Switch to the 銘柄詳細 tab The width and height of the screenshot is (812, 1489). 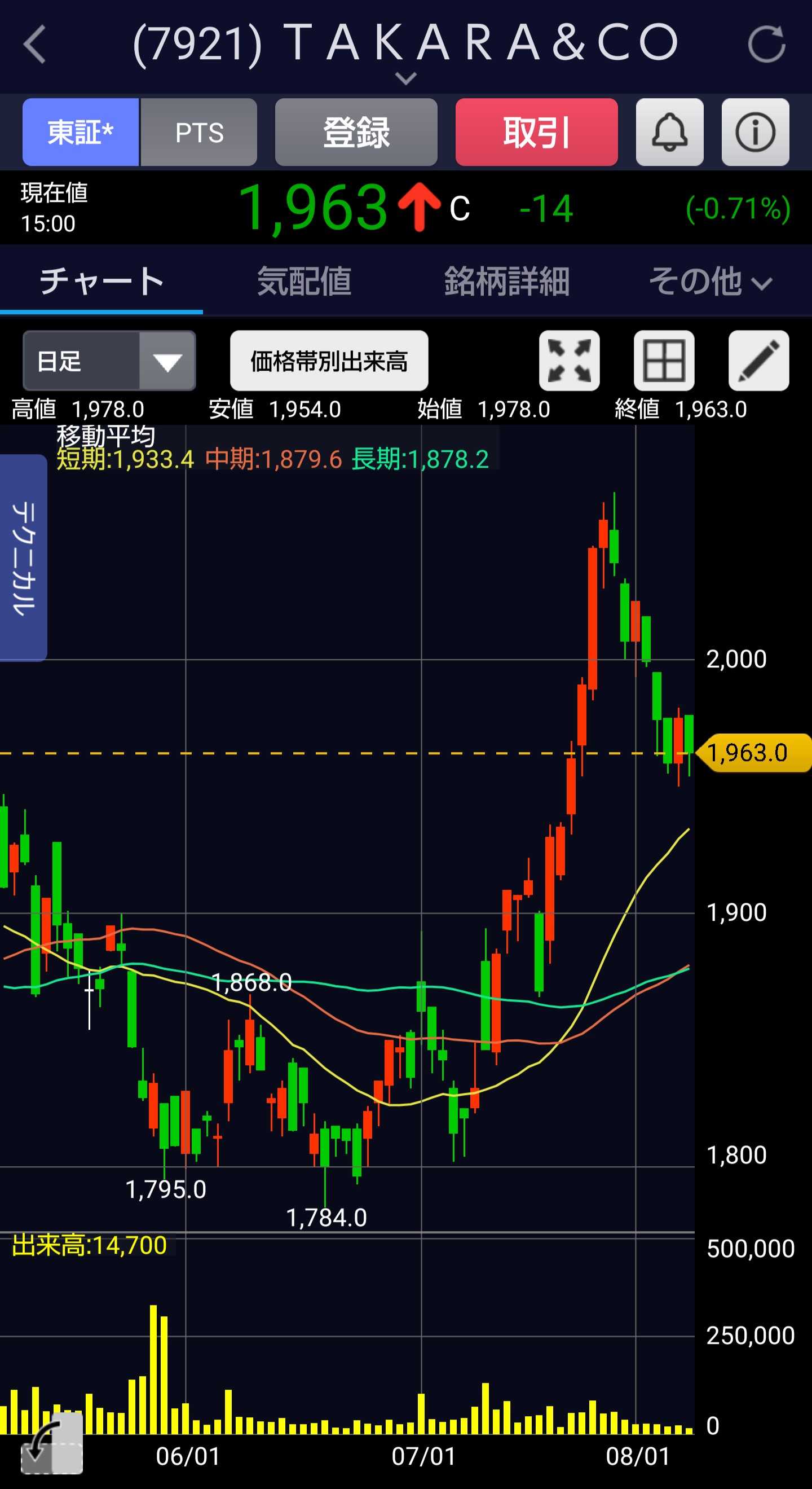[x=507, y=282]
